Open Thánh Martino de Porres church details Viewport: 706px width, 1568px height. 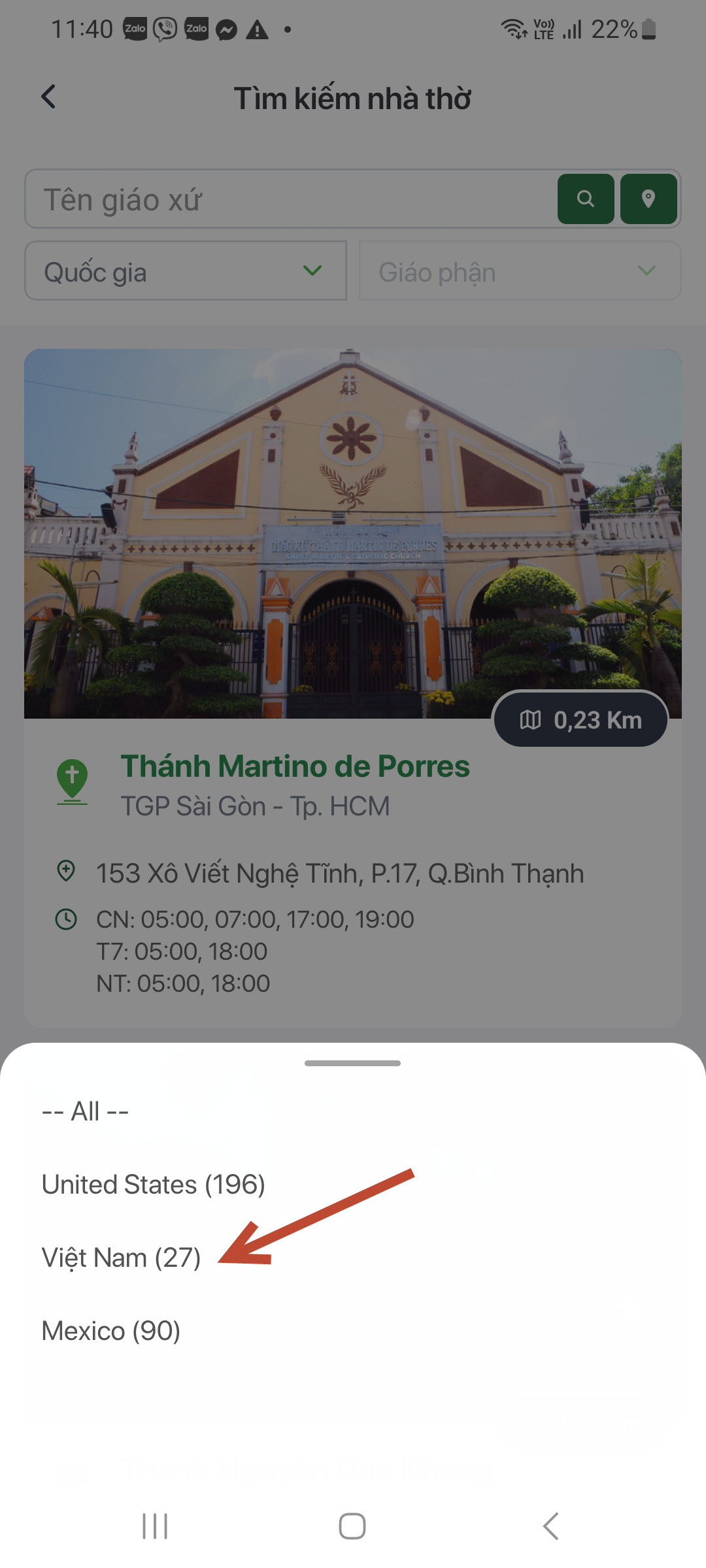pyautogui.click(x=295, y=766)
